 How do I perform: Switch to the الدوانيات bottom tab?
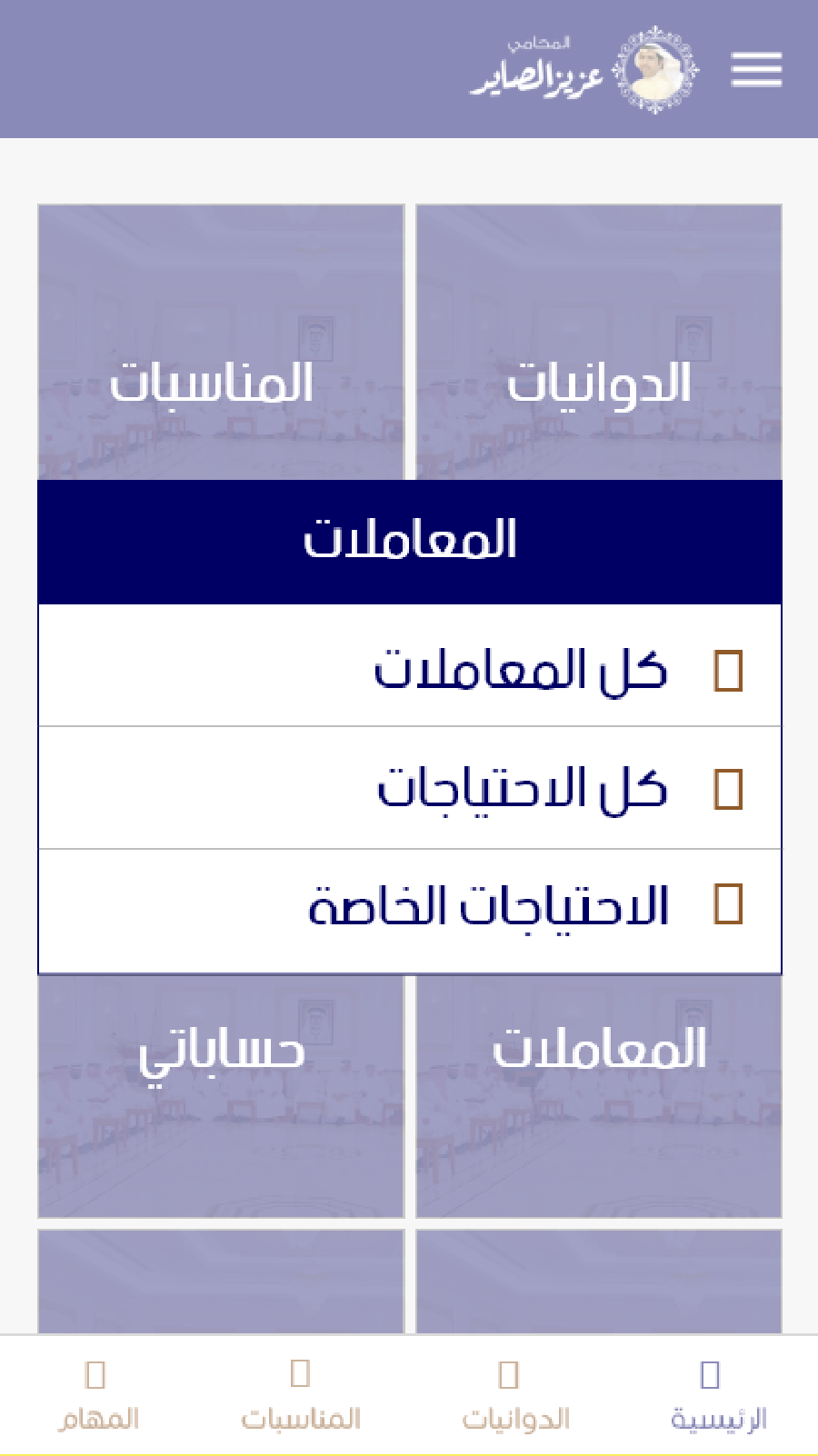point(514,1395)
